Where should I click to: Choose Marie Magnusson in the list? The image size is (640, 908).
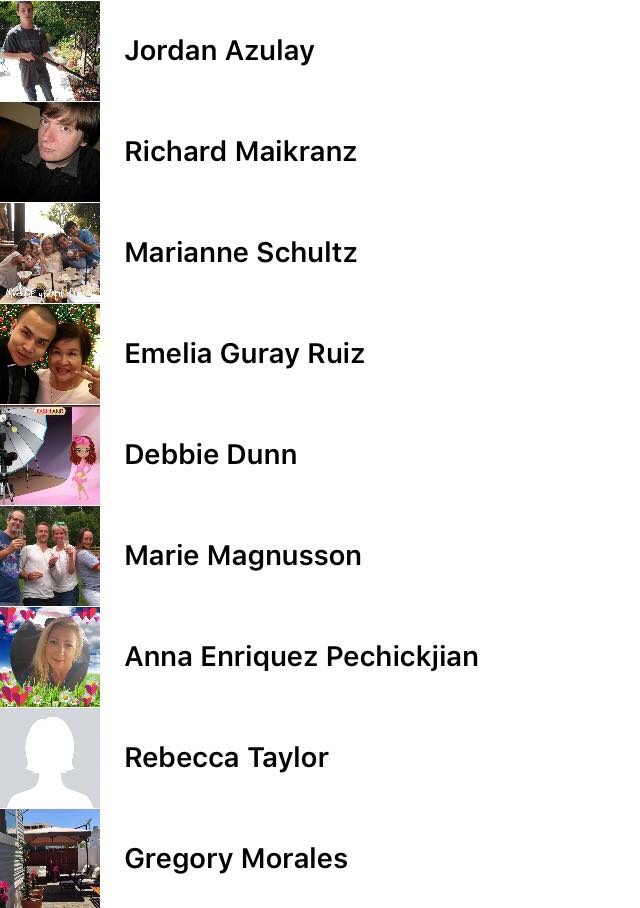point(242,556)
